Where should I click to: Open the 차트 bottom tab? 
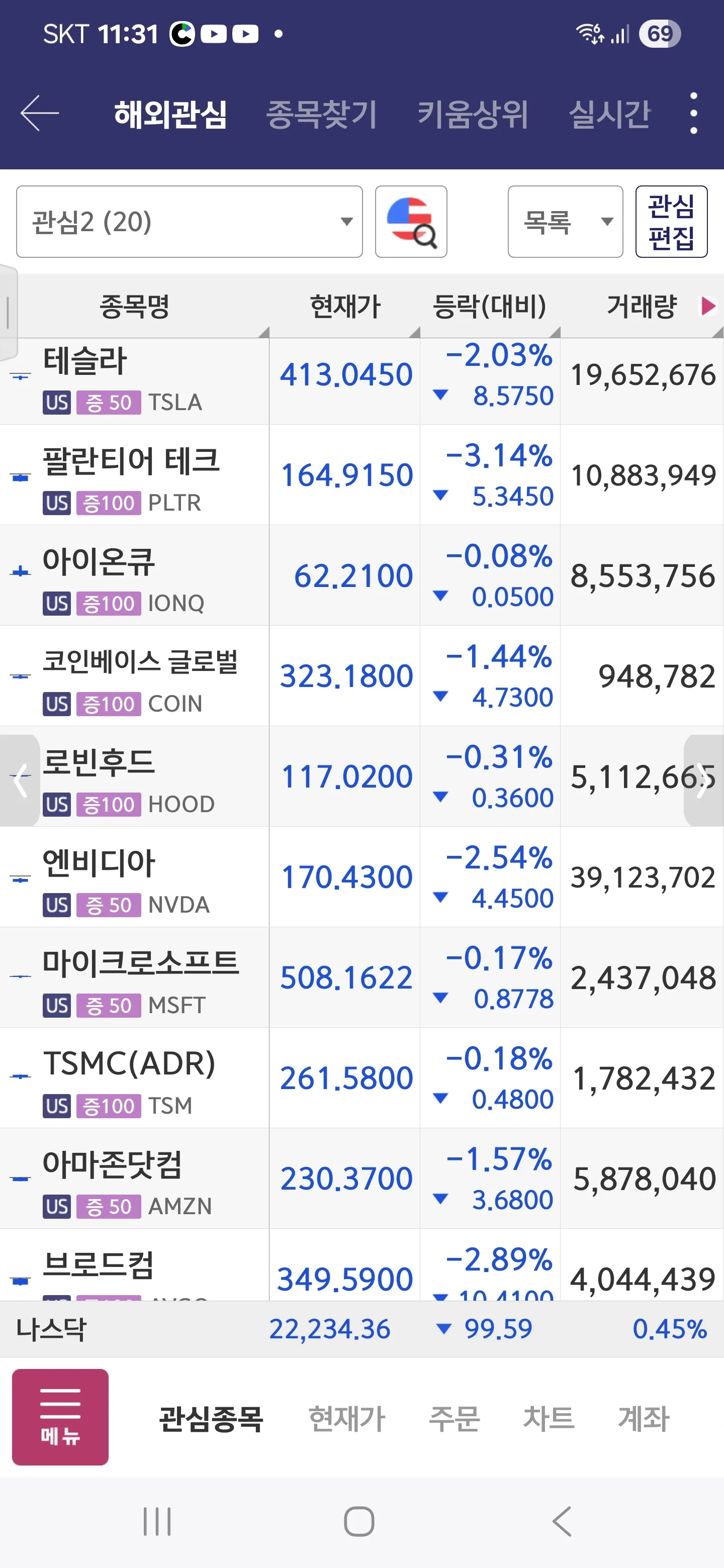tap(548, 1418)
